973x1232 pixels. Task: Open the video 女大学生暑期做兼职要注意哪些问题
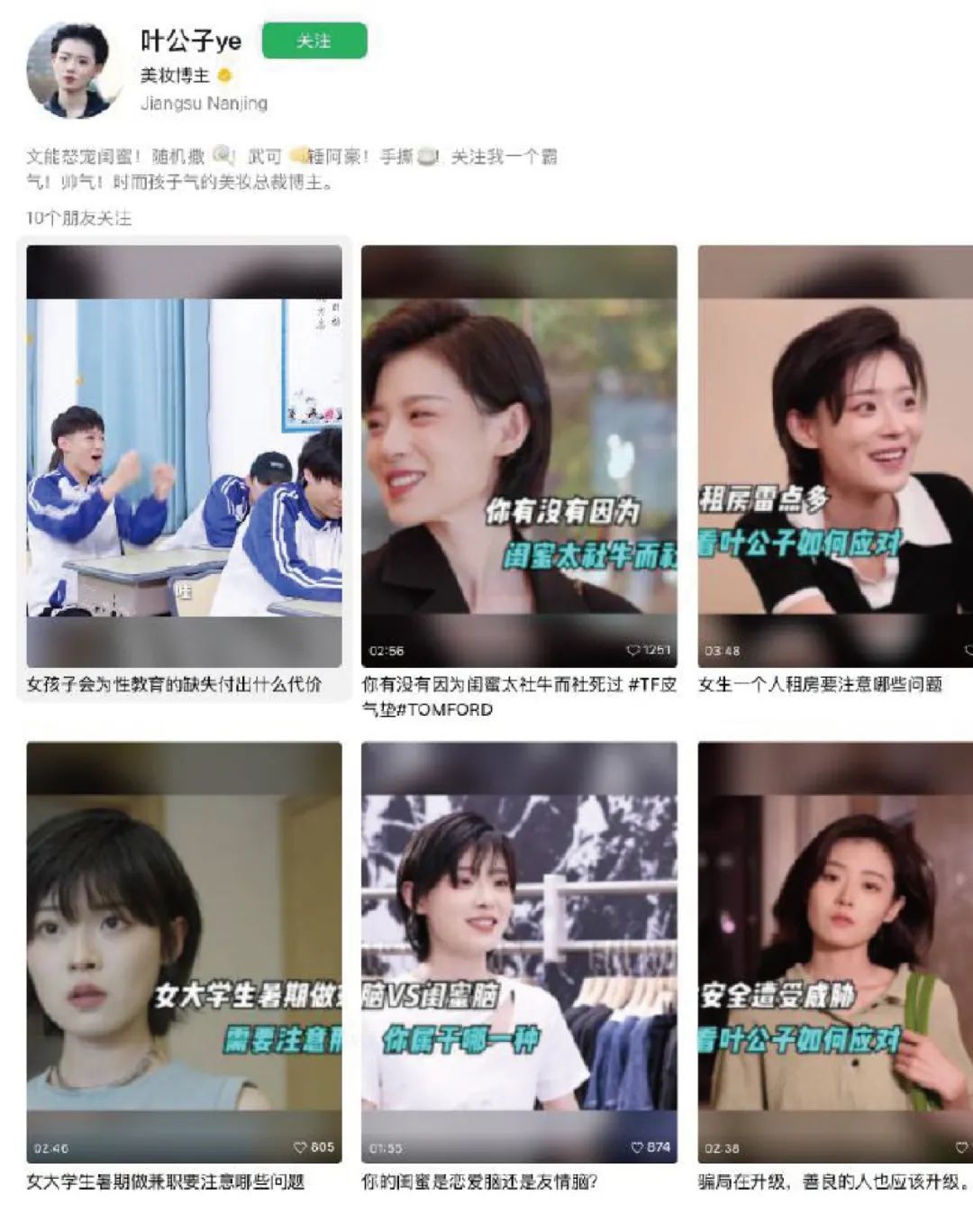[184, 953]
